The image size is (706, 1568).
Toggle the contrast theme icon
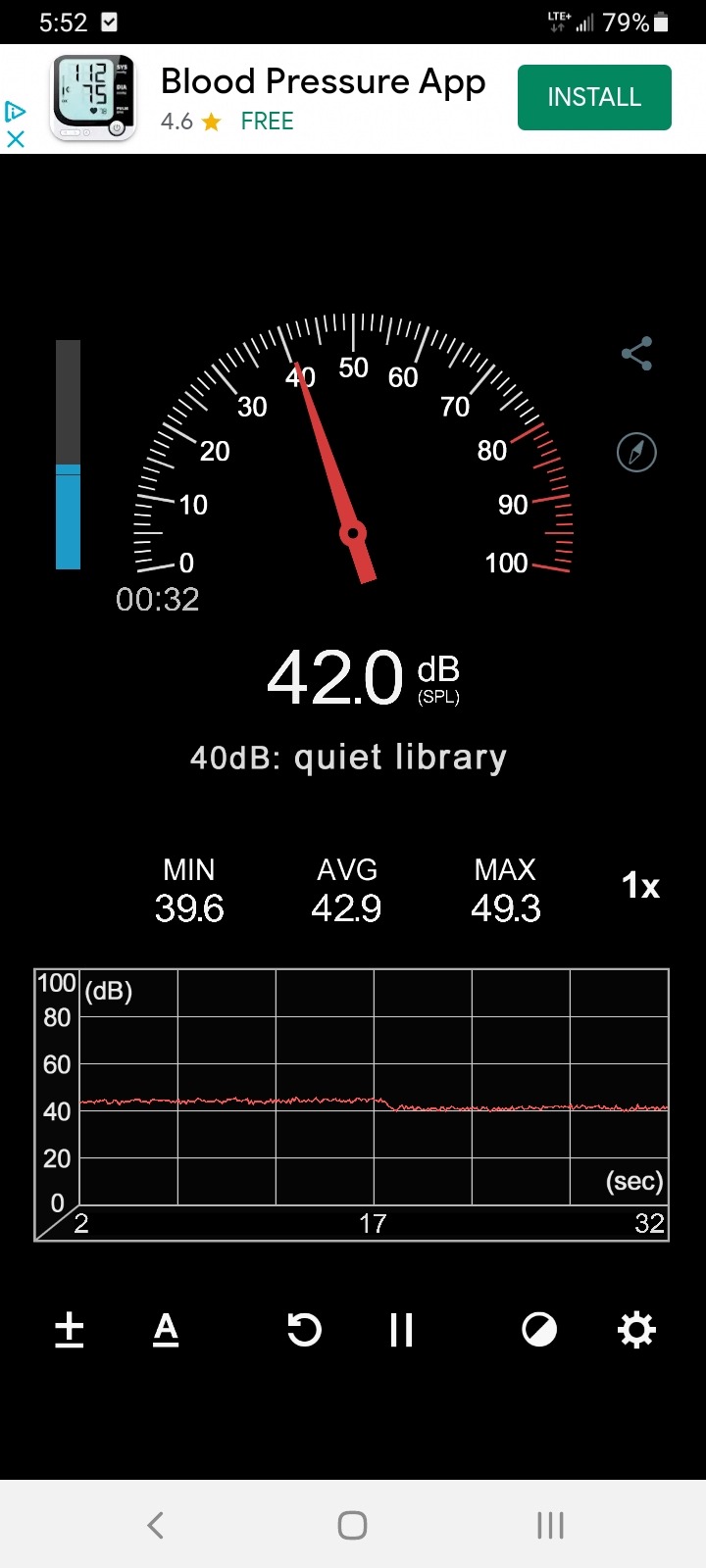click(x=539, y=1330)
